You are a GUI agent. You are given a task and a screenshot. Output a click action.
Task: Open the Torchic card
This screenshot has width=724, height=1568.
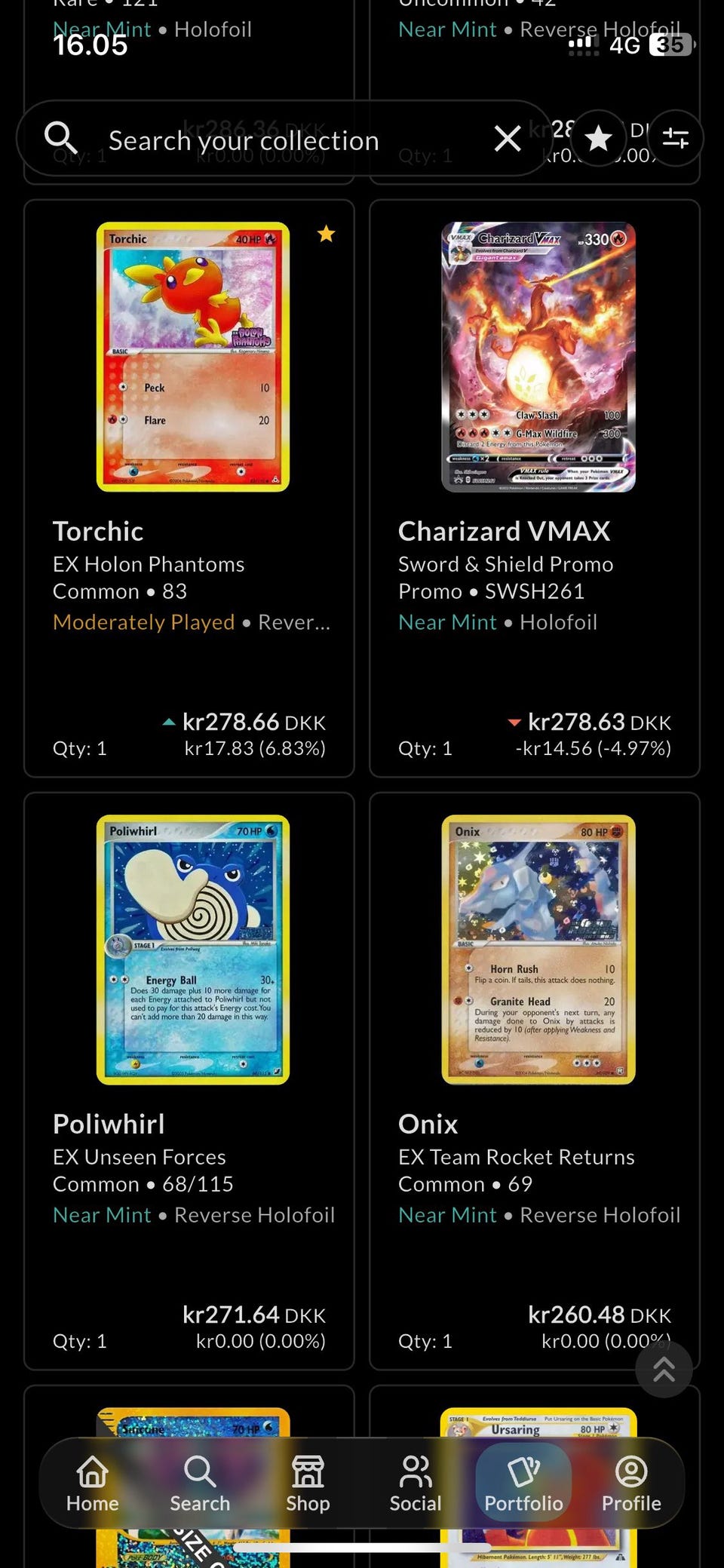[x=189, y=489]
